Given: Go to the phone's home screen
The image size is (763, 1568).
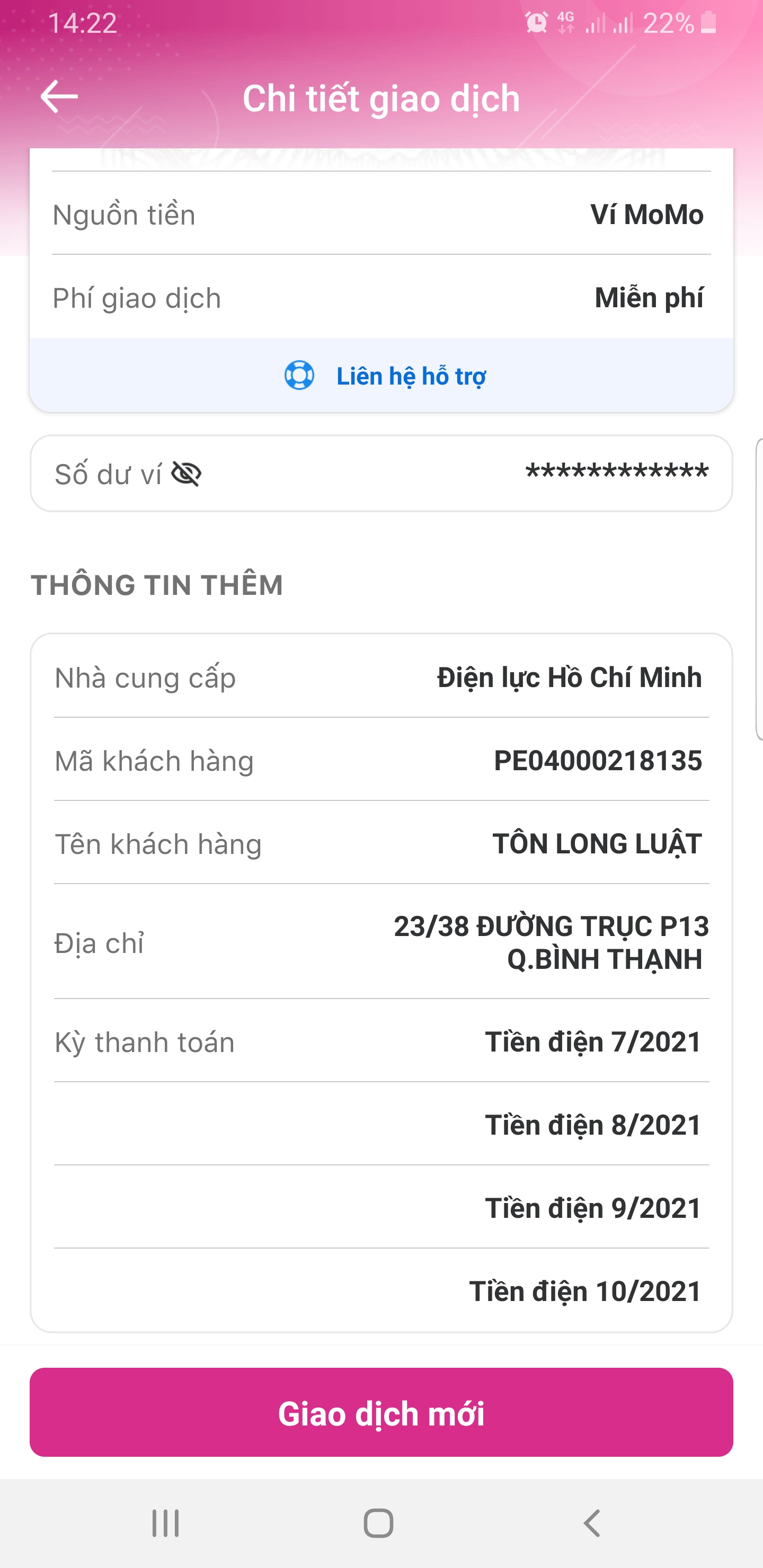Looking at the screenshot, I should (379, 1524).
